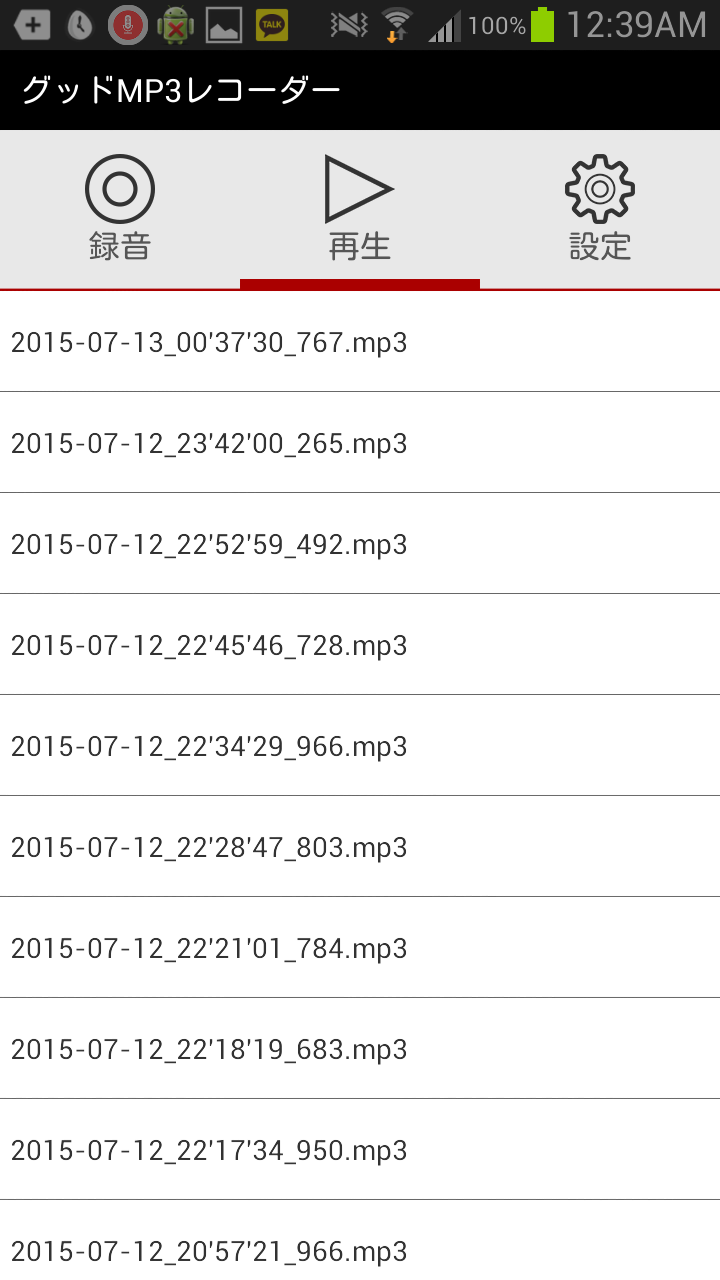Viewport: 720px width, 1280px height.
Task: Choose 2015-07-12_22'45'46_728.mp3 from the list
Action: pos(360,645)
